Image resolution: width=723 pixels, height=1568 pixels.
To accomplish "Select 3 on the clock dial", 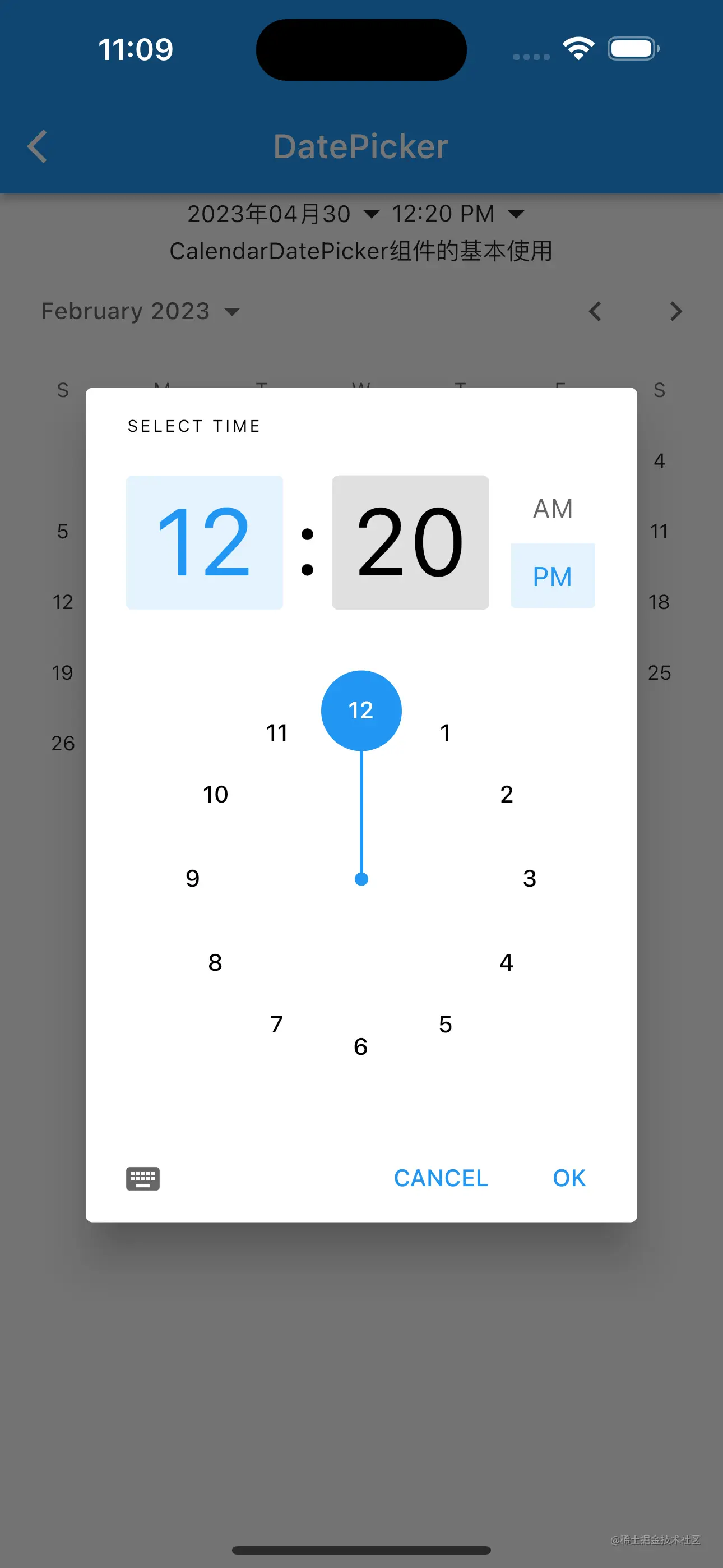I will [x=529, y=878].
